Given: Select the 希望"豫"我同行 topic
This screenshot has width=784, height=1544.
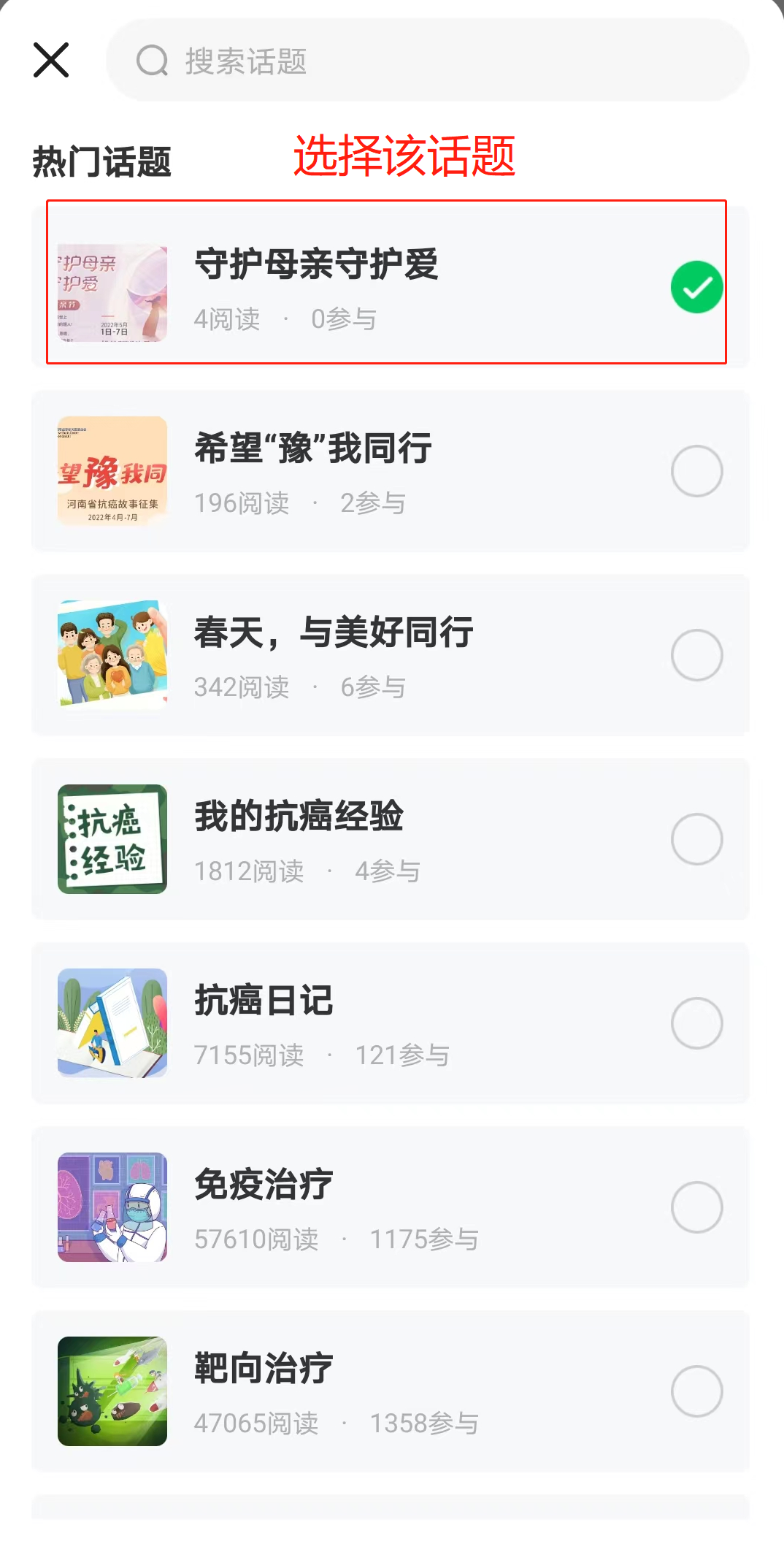Looking at the screenshot, I should [x=696, y=471].
